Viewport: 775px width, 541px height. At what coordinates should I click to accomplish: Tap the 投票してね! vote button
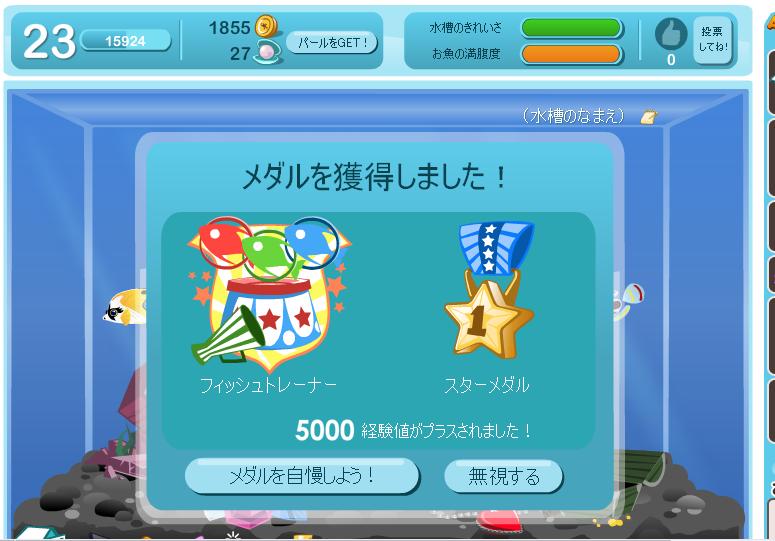point(713,40)
